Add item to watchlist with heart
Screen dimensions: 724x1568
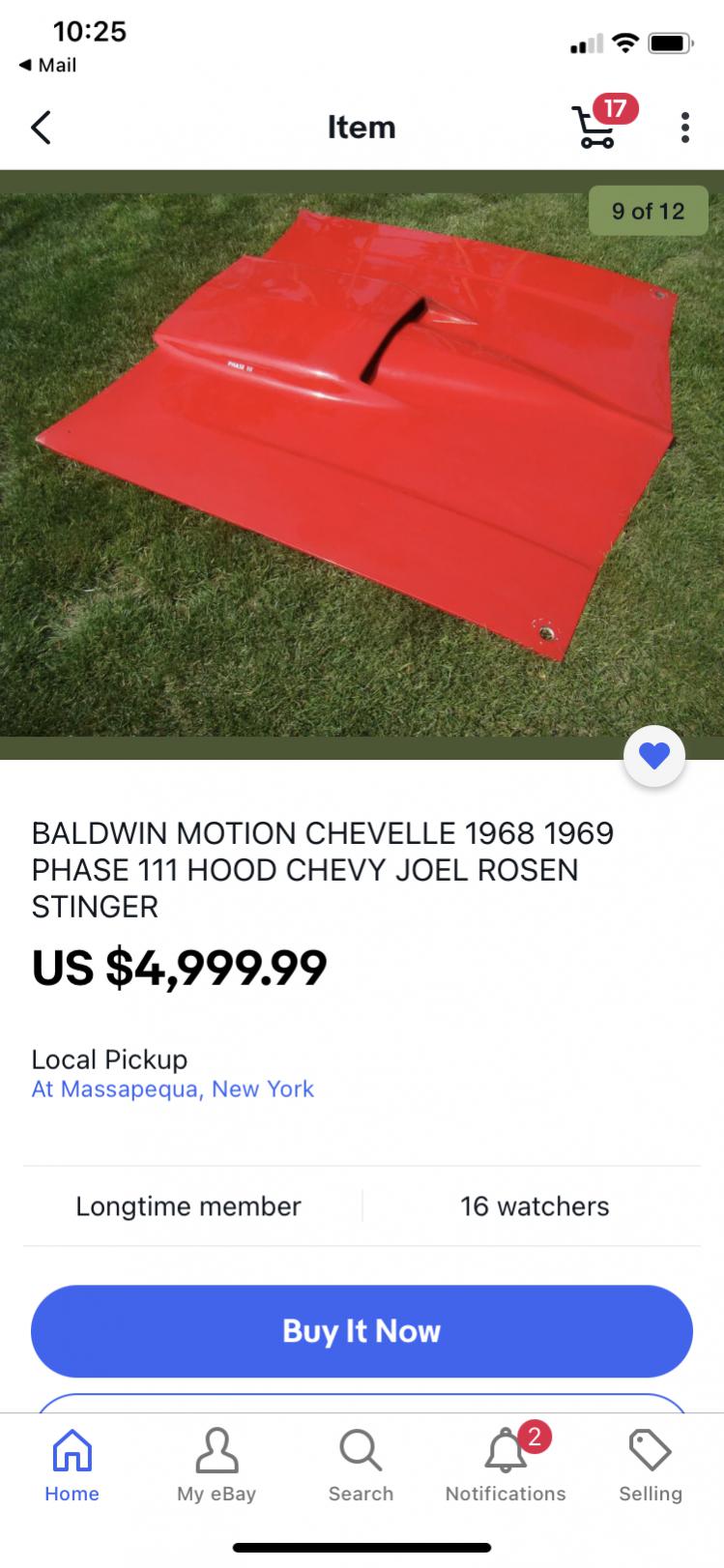click(x=654, y=756)
